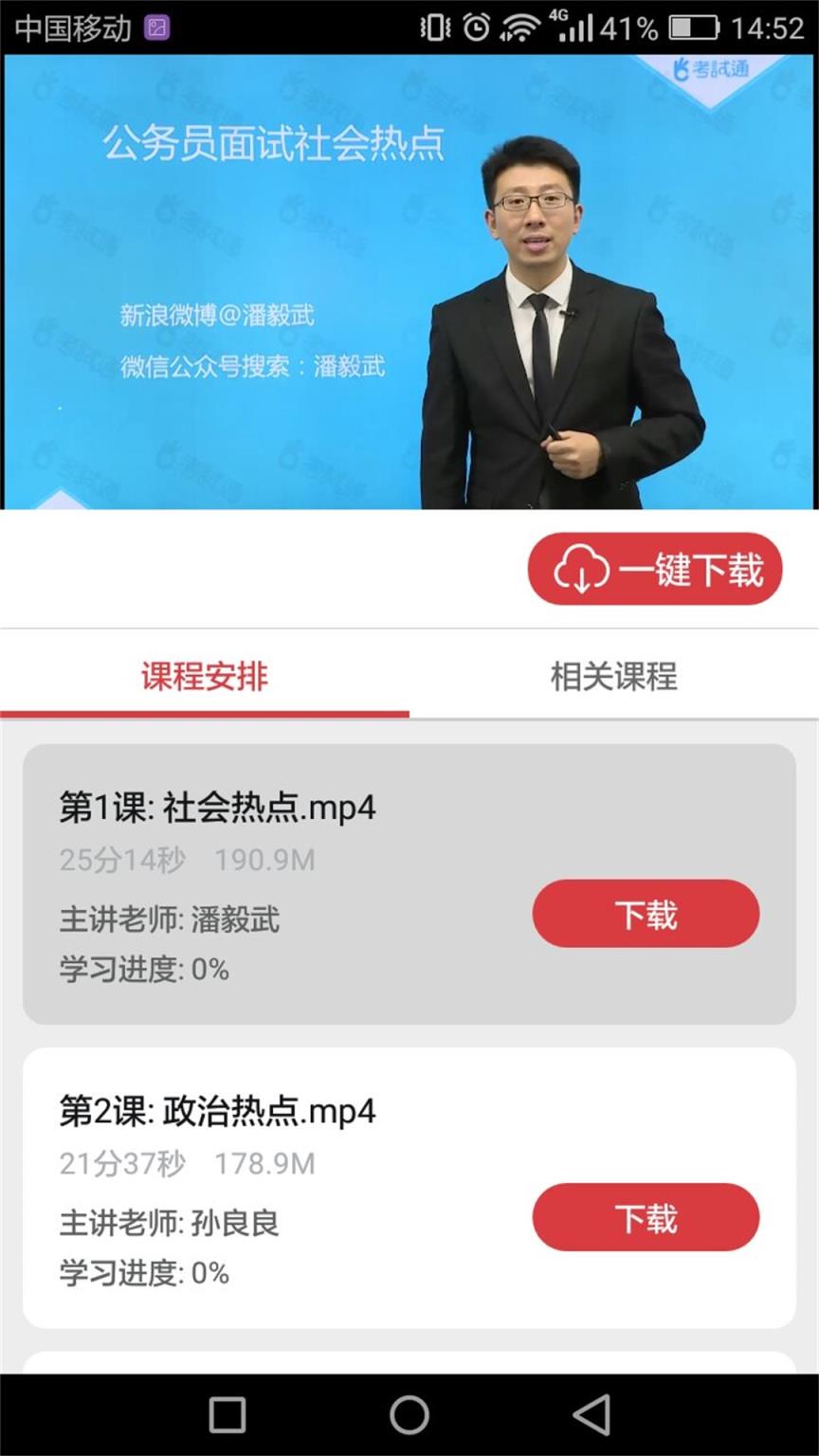The height and width of the screenshot is (1456, 819).
Task: Tap the cloud download icon on 一键下载
Action: point(581,569)
